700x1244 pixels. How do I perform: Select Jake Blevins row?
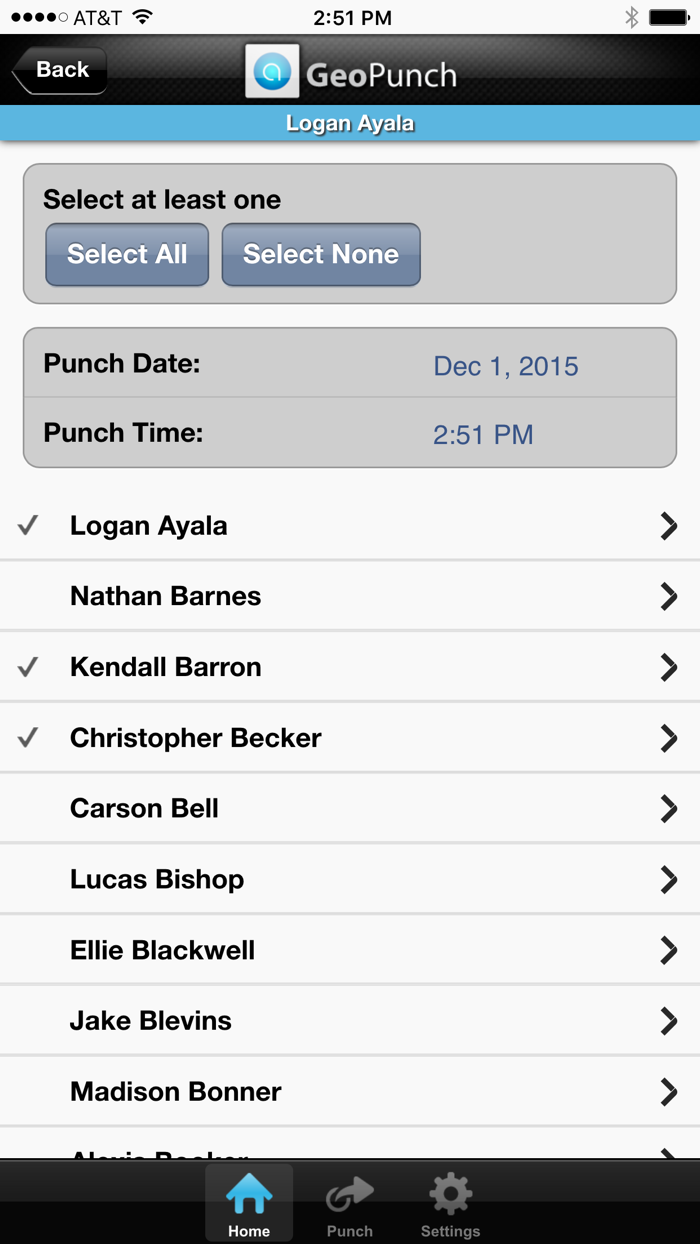coord(151,1021)
